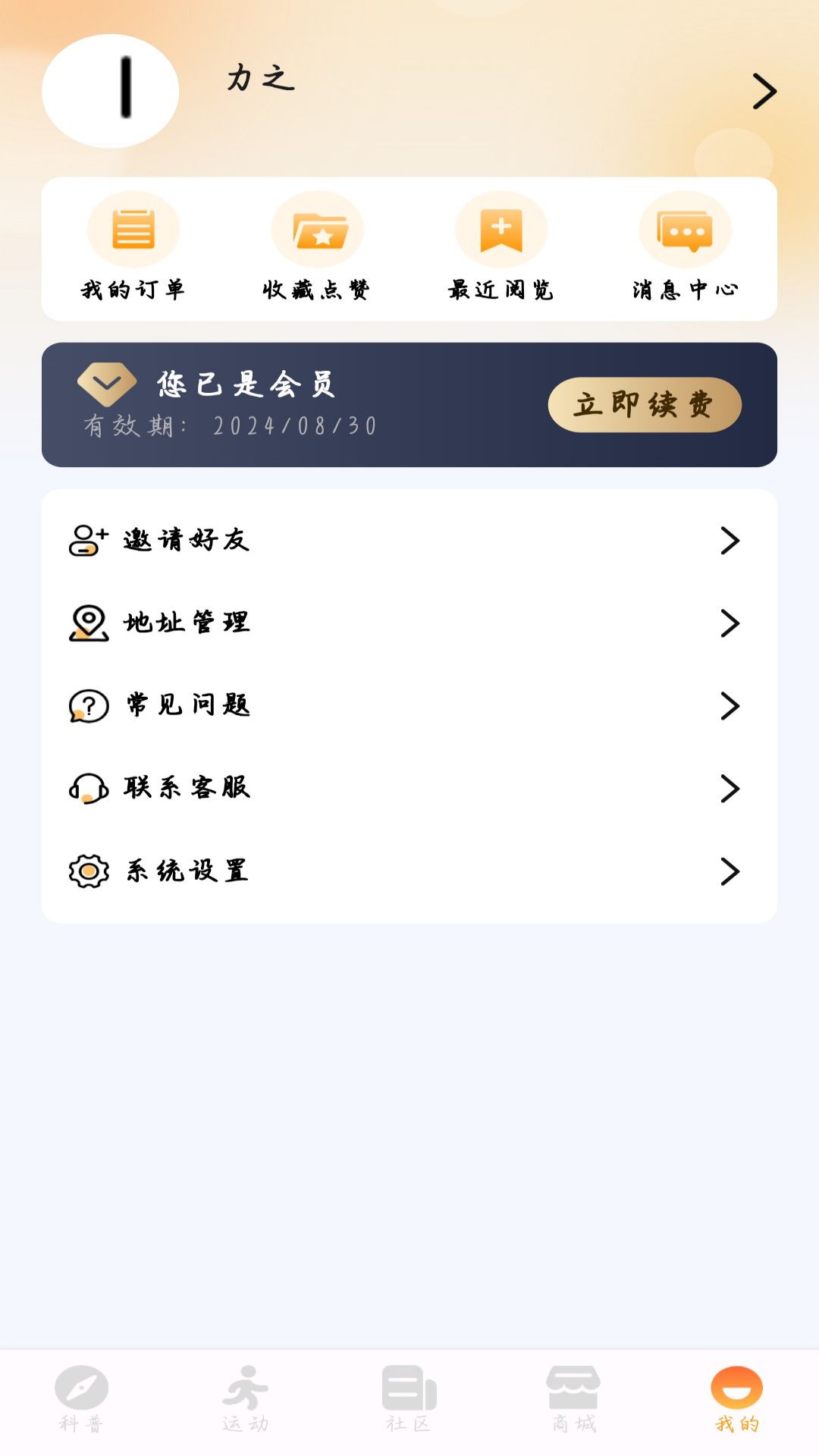The width and height of the screenshot is (819, 1456).
Task: Select the 我的 tab
Action: point(737,1400)
